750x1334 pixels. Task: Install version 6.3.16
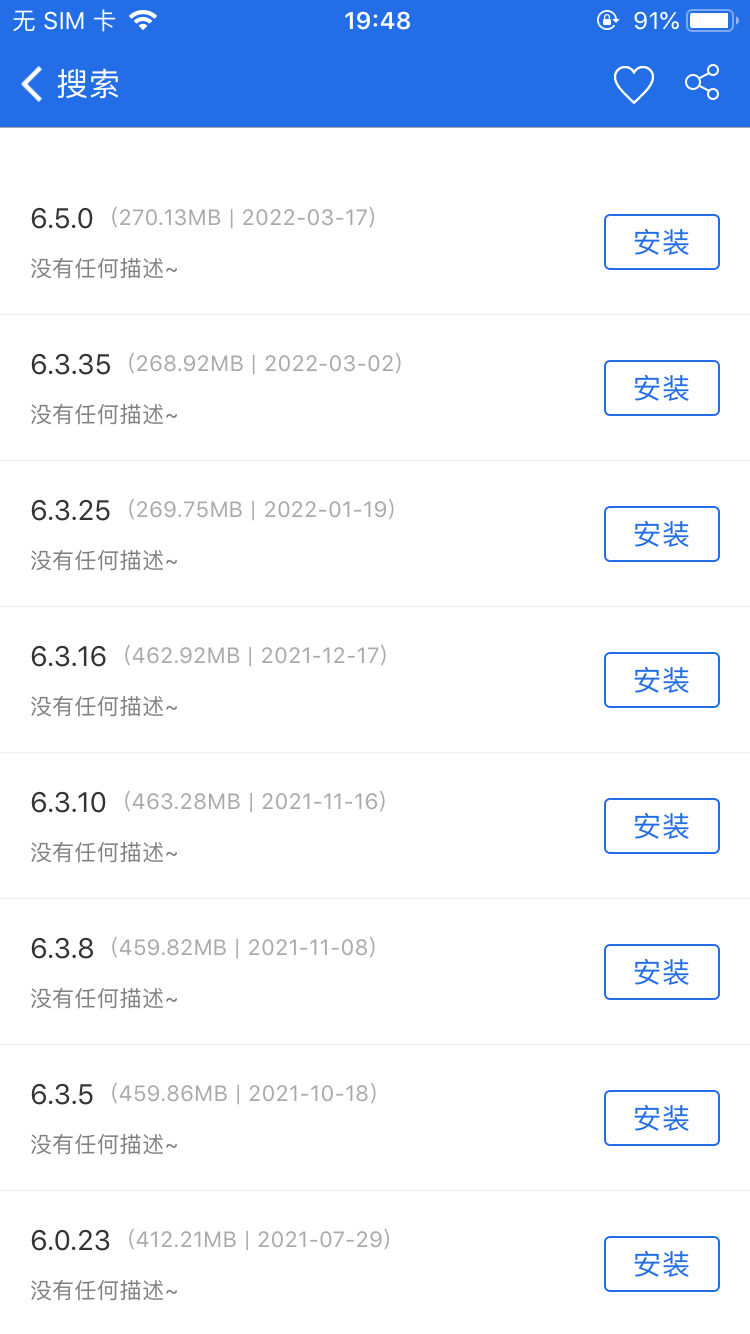(661, 680)
